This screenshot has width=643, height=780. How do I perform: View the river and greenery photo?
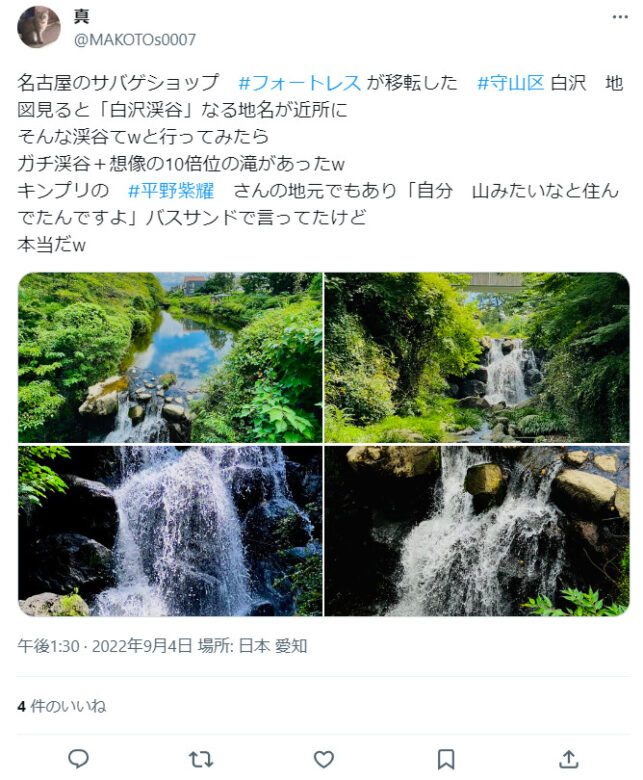[170, 357]
